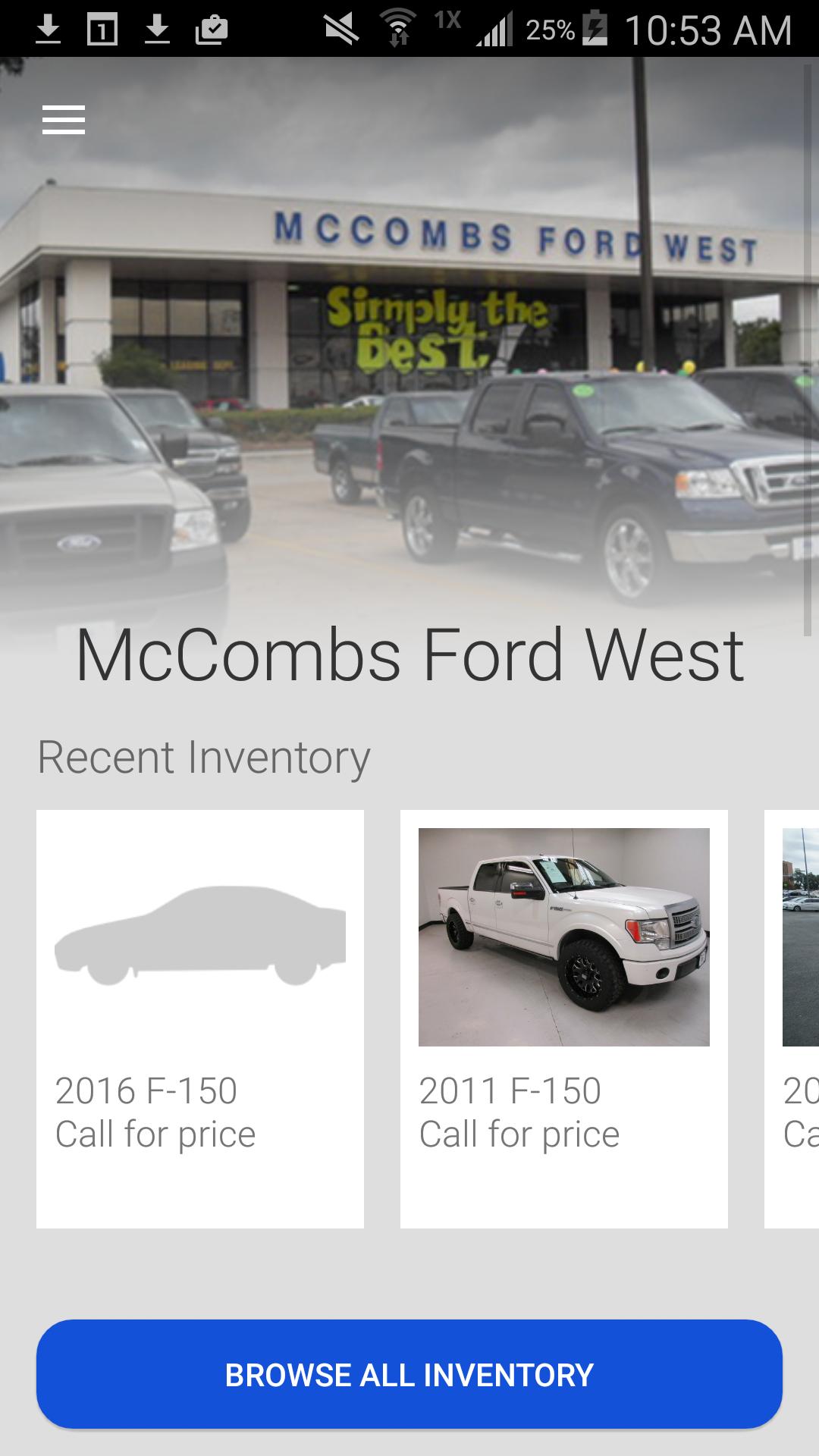This screenshot has height=1456, width=819.
Task: Open the hamburger drawer menu
Action: click(x=64, y=121)
